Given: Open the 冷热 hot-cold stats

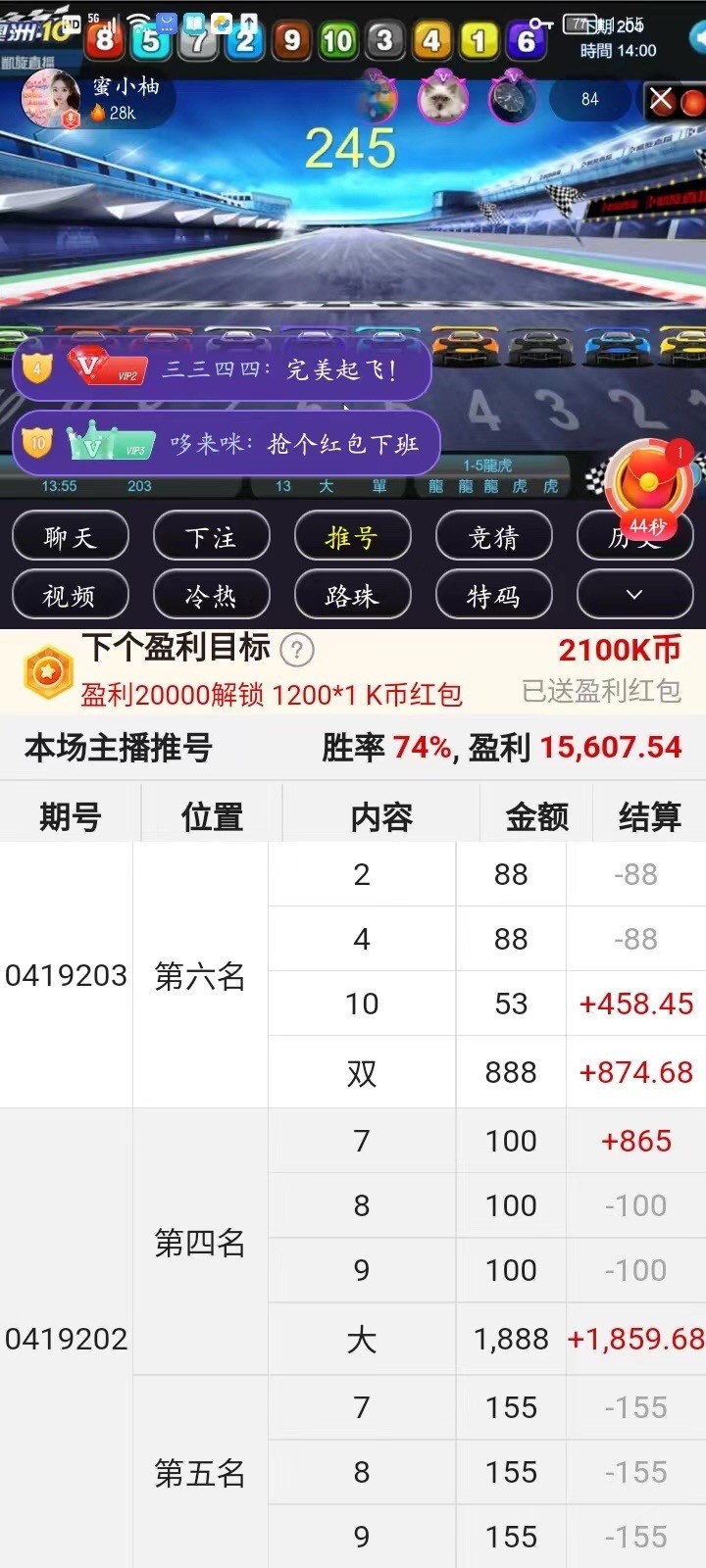Looking at the screenshot, I should (x=211, y=595).
